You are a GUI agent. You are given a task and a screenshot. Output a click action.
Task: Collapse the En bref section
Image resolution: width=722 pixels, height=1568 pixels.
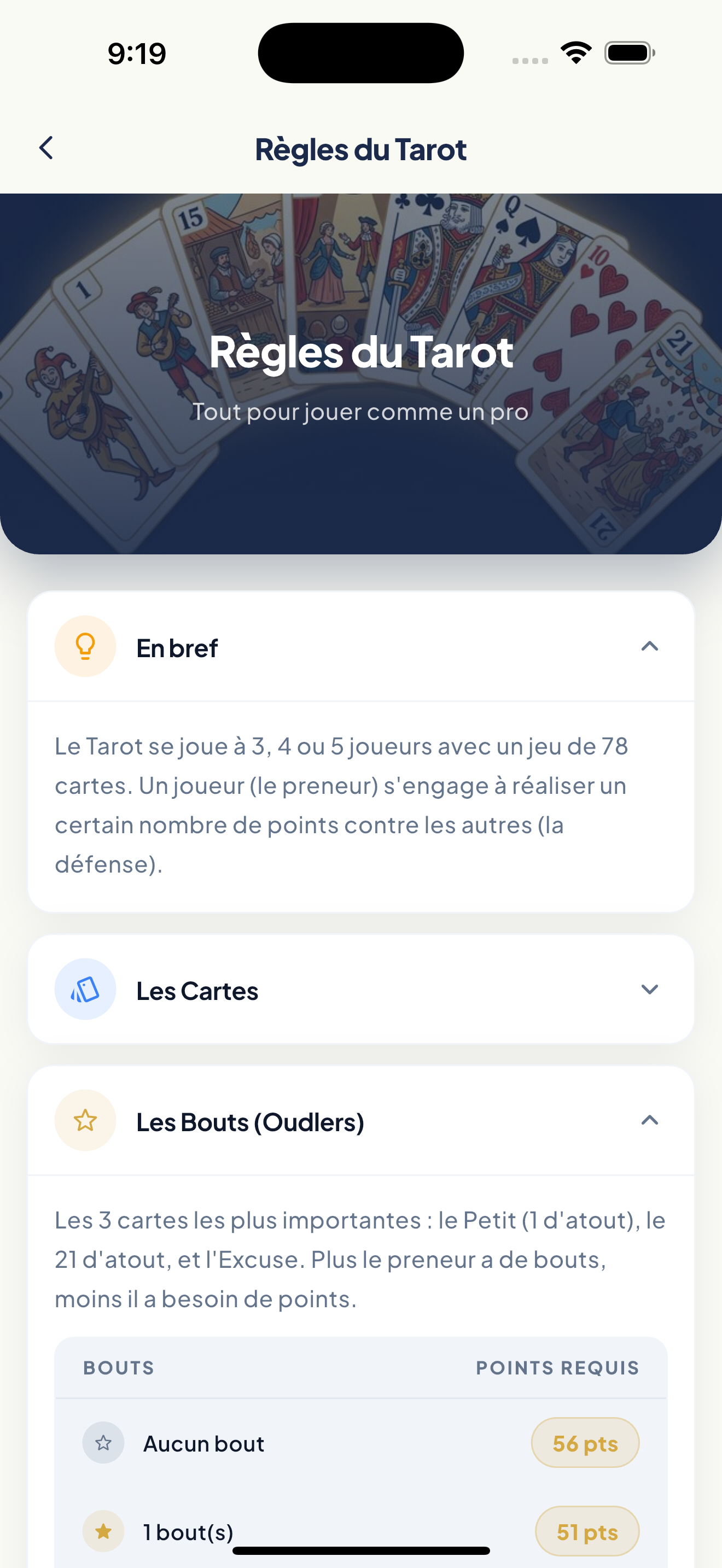click(650, 646)
